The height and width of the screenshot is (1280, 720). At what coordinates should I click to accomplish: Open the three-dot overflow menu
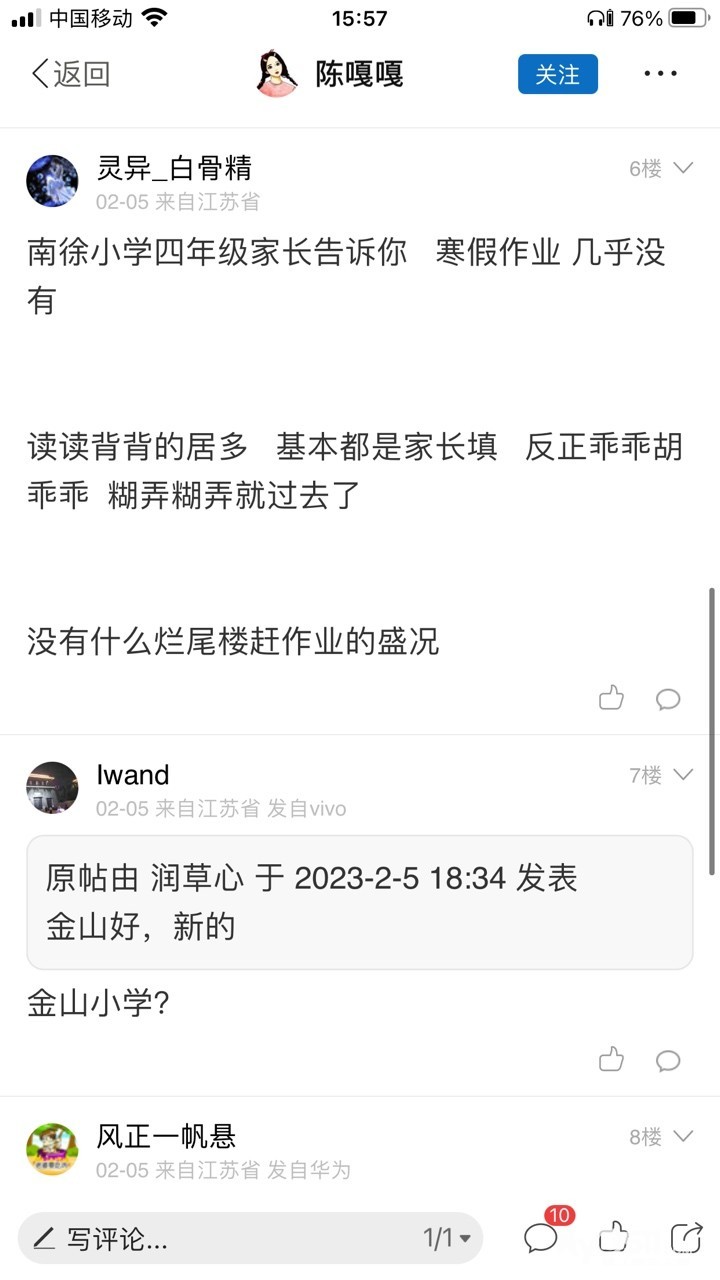660,74
